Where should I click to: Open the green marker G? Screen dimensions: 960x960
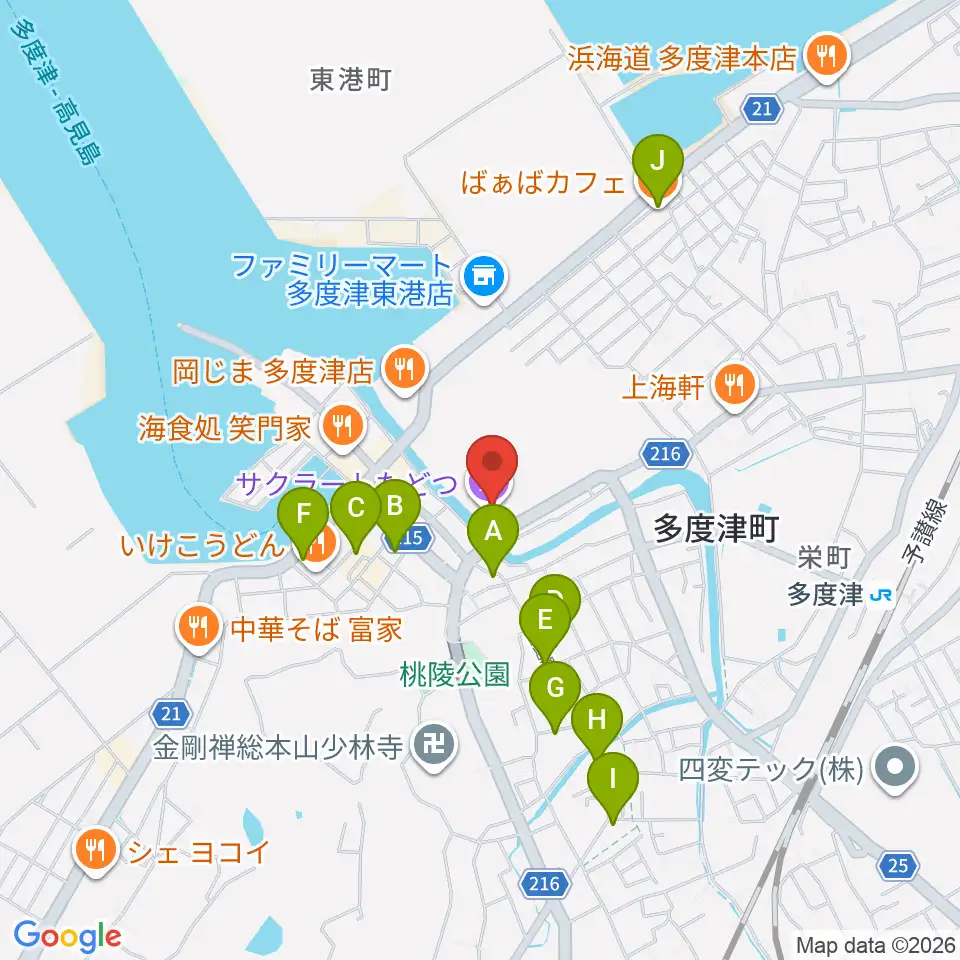point(555,690)
